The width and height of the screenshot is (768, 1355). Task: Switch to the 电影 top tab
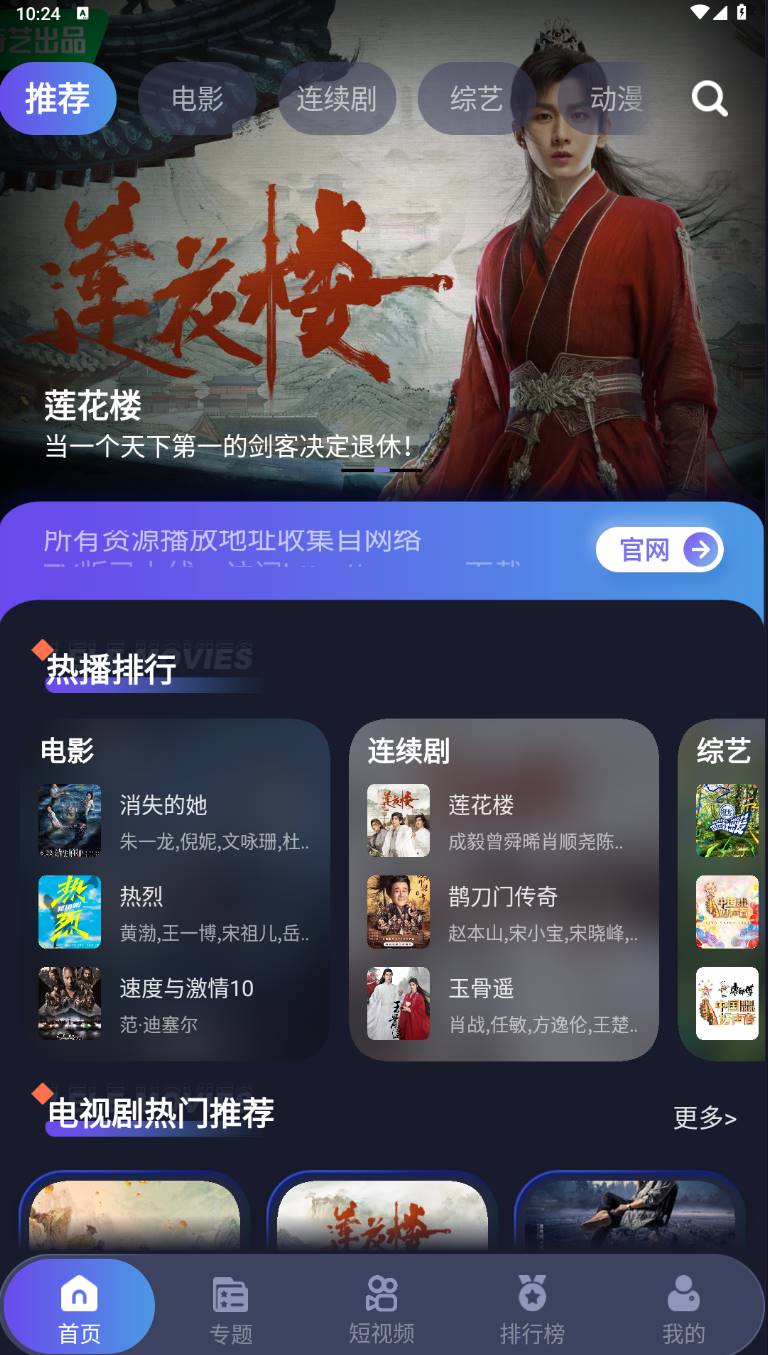(x=197, y=99)
